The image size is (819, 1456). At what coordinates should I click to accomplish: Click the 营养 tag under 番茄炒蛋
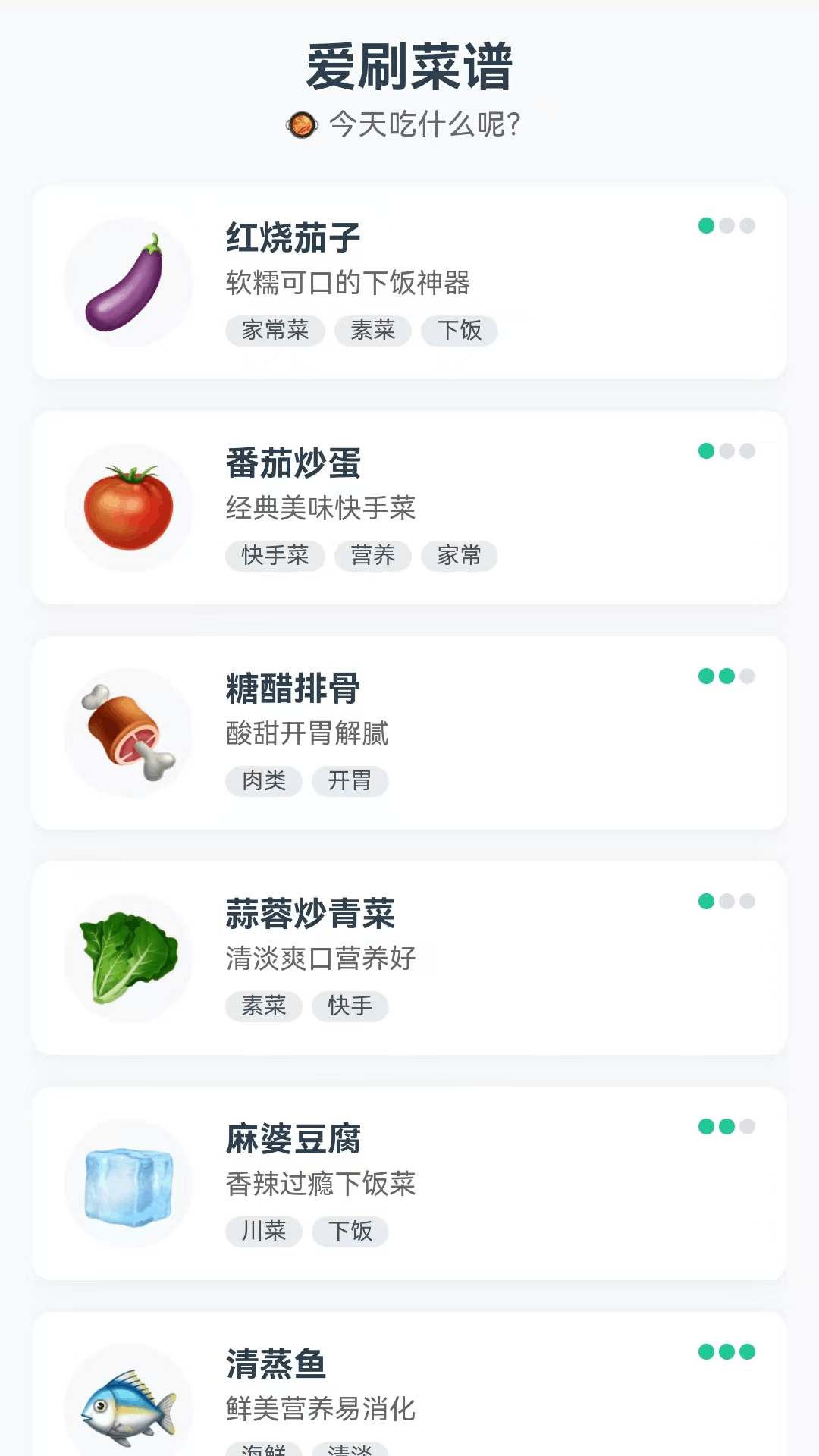373,556
